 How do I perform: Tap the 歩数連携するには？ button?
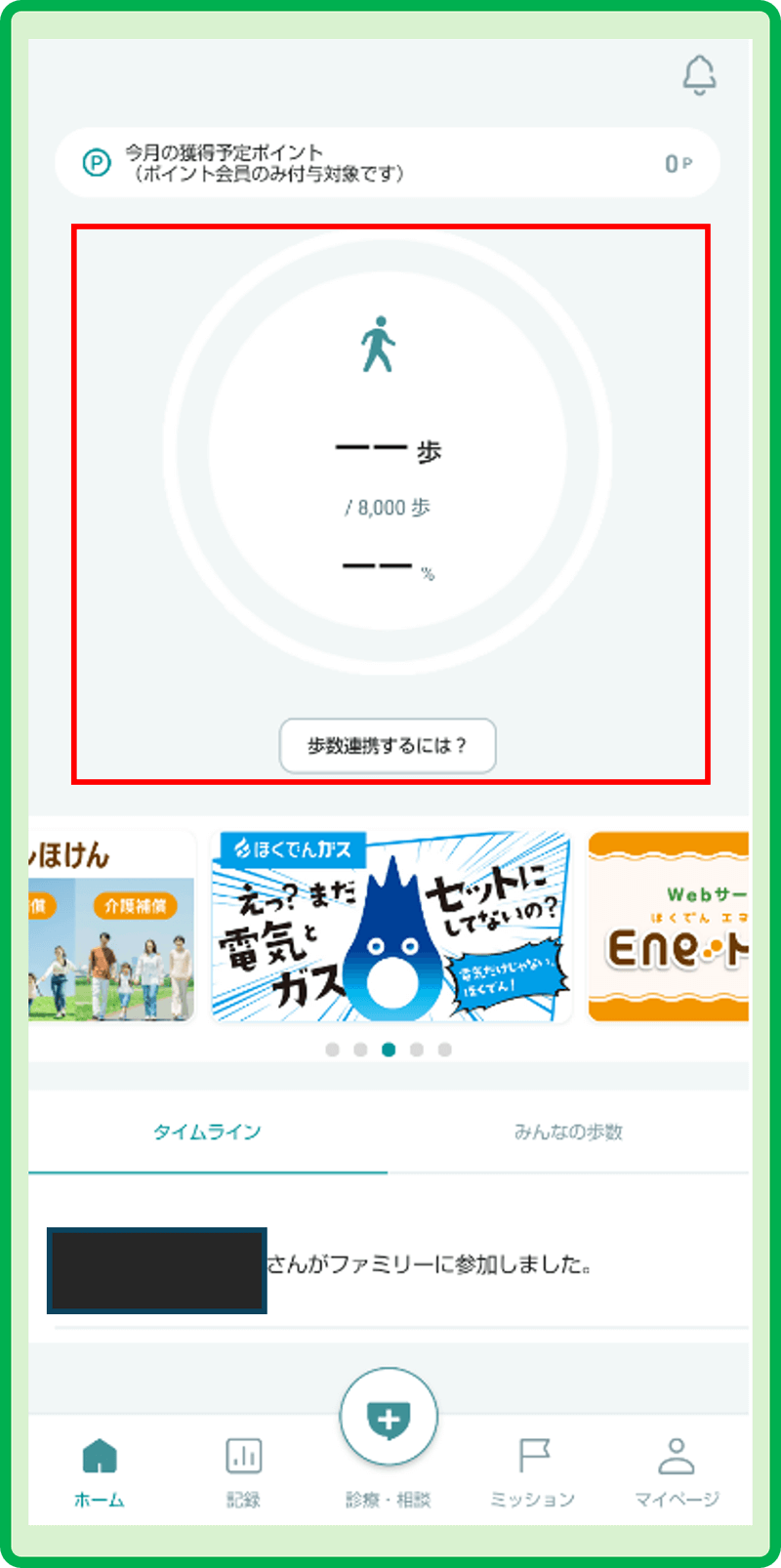pos(388,746)
